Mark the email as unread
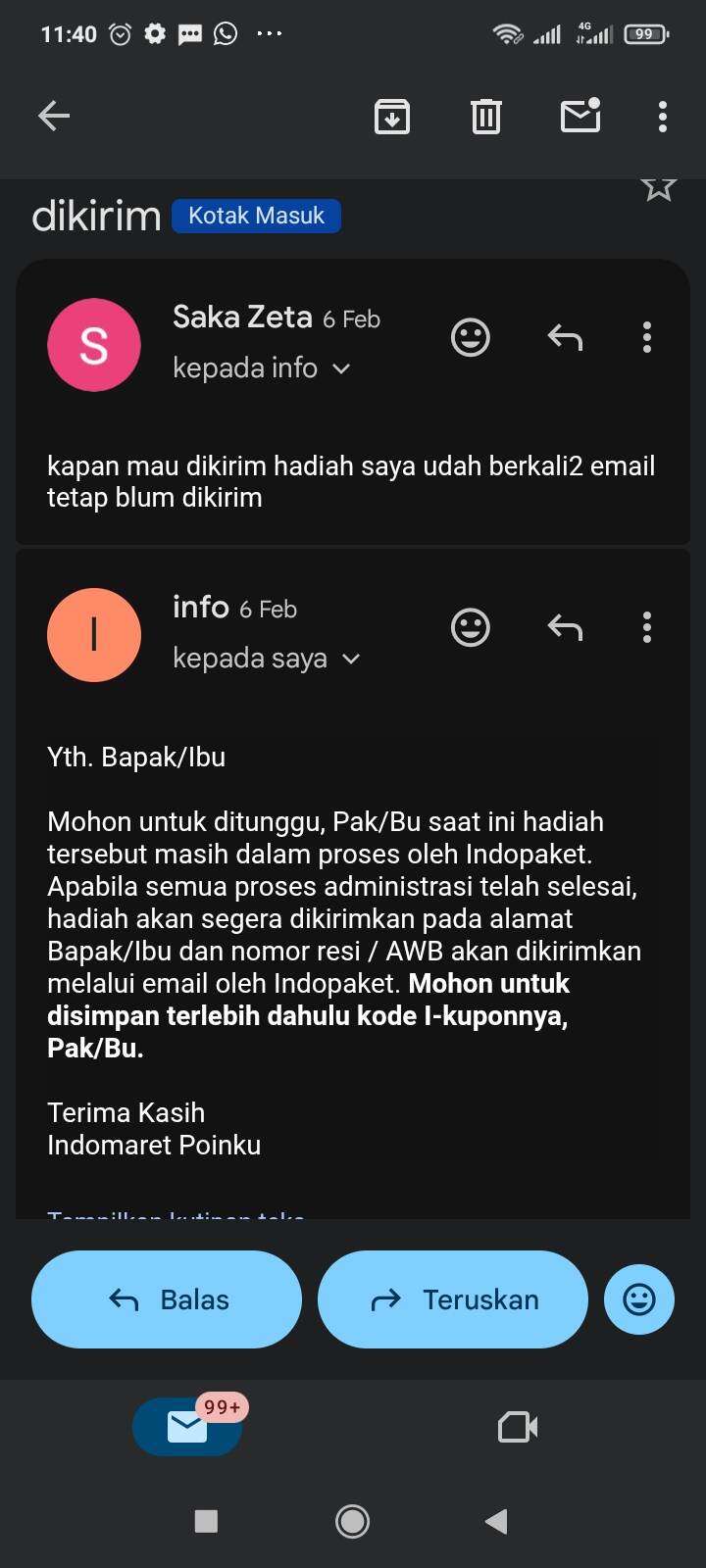 tap(580, 117)
